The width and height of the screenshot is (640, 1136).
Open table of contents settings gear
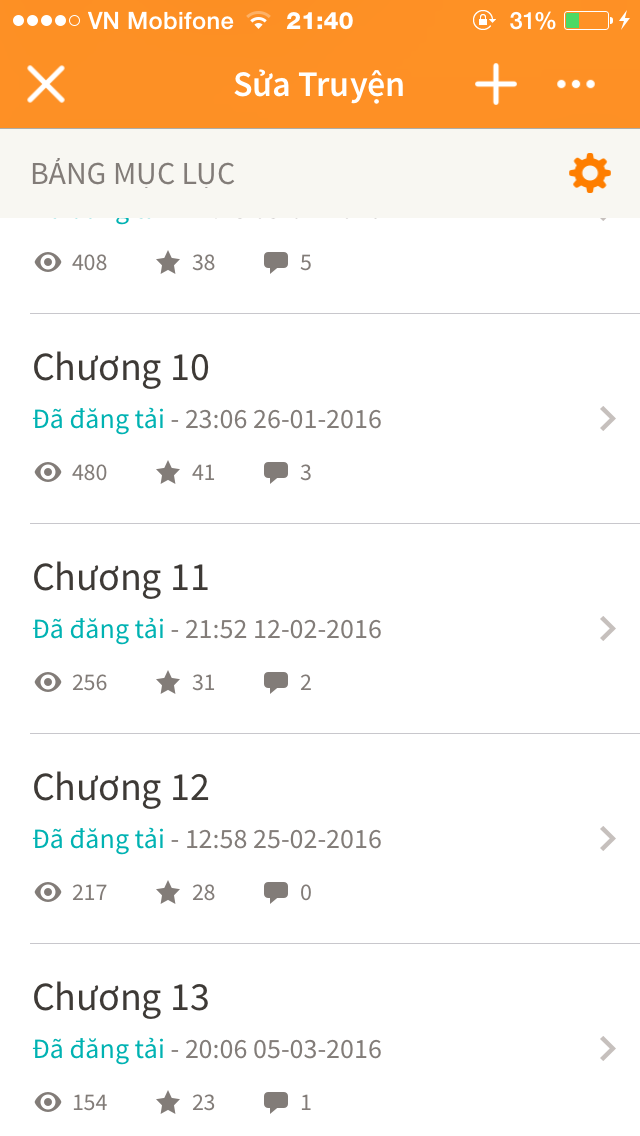click(x=589, y=173)
